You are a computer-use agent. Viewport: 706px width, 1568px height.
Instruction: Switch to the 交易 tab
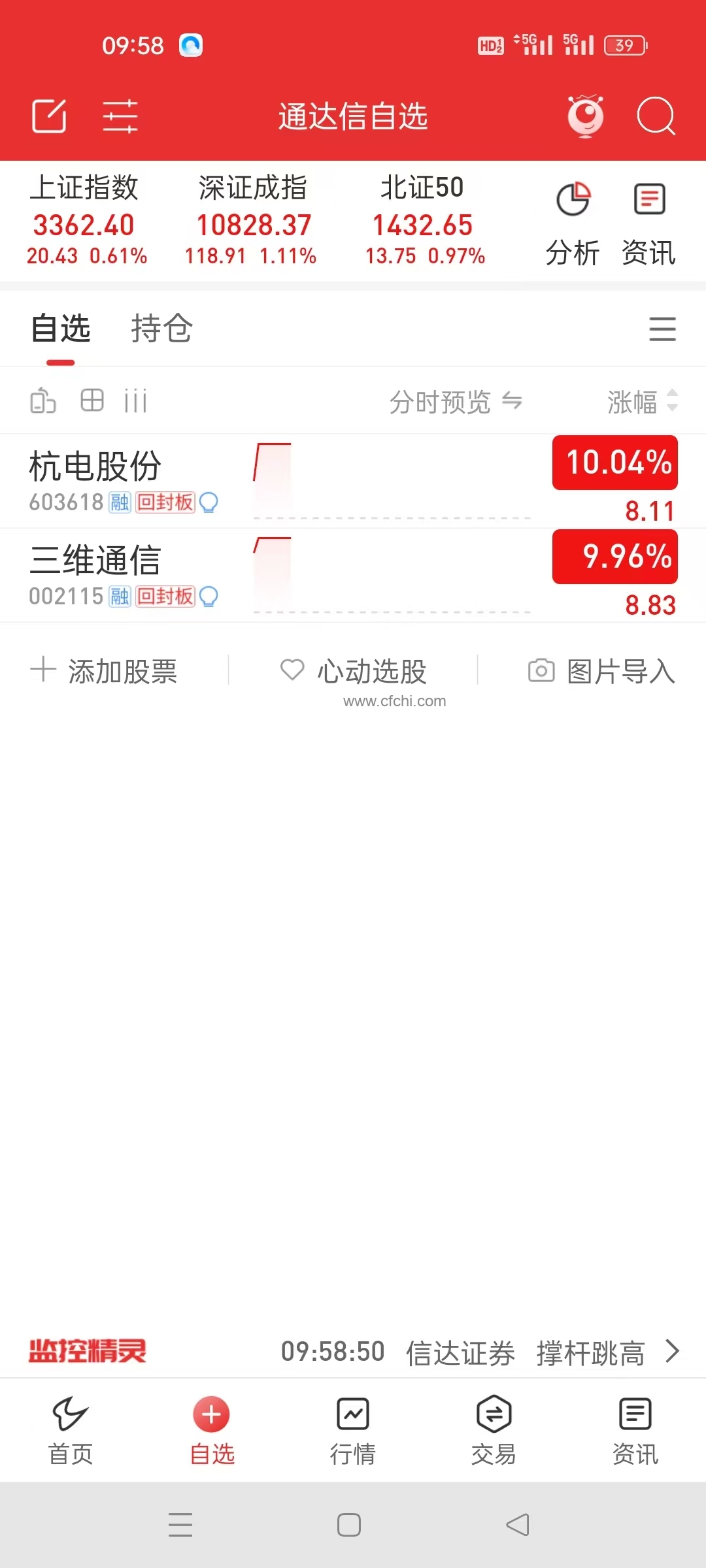pos(494,1429)
